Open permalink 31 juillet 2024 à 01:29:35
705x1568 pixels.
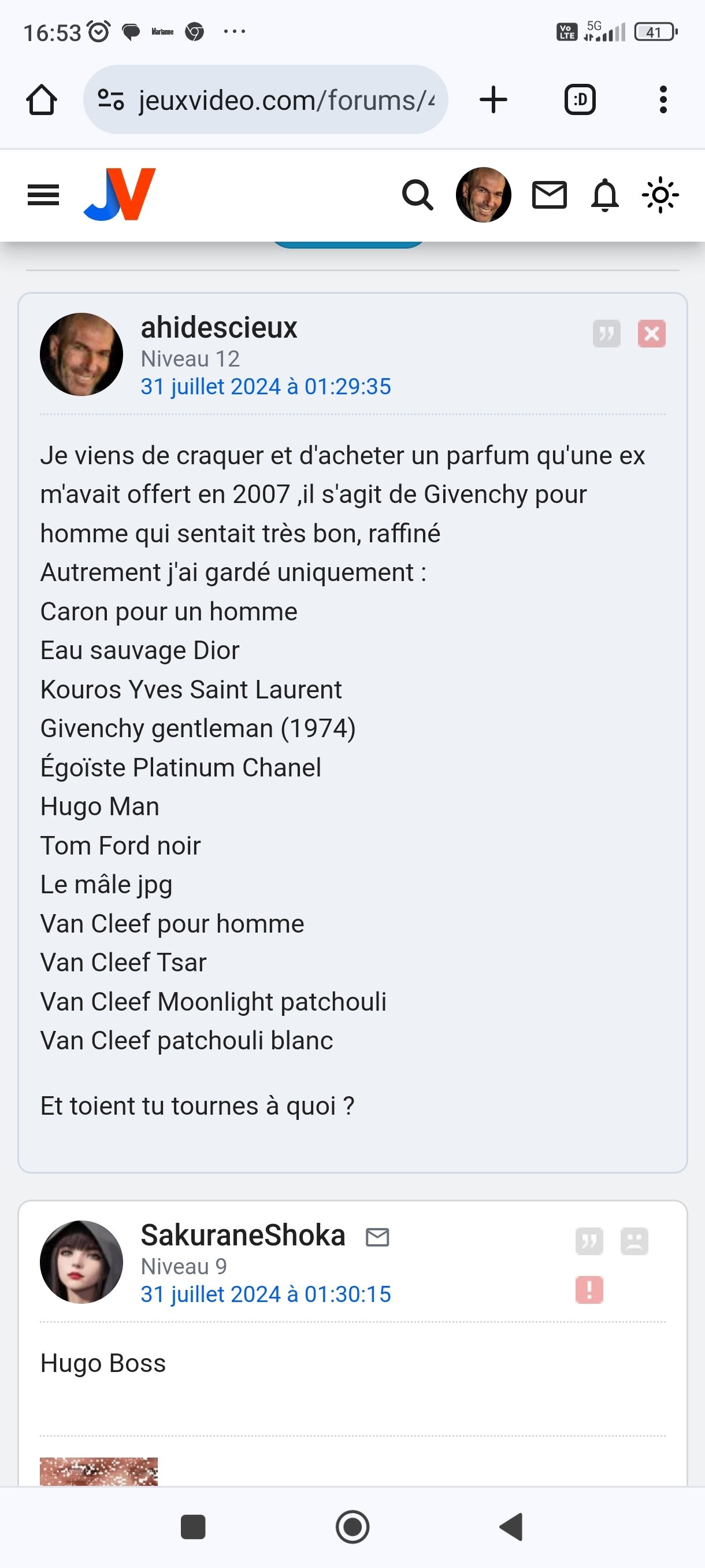[x=266, y=387]
